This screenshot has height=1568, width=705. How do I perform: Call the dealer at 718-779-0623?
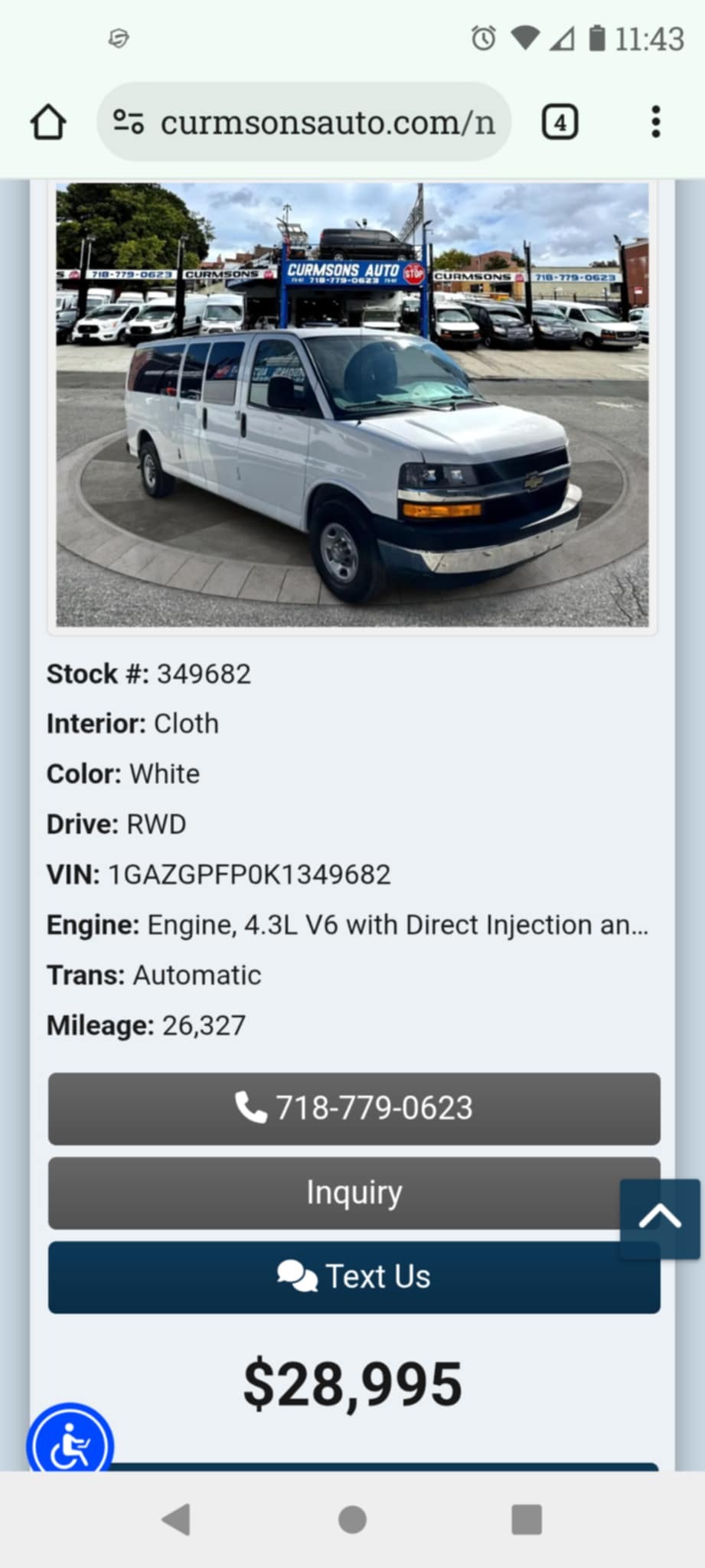(354, 1109)
